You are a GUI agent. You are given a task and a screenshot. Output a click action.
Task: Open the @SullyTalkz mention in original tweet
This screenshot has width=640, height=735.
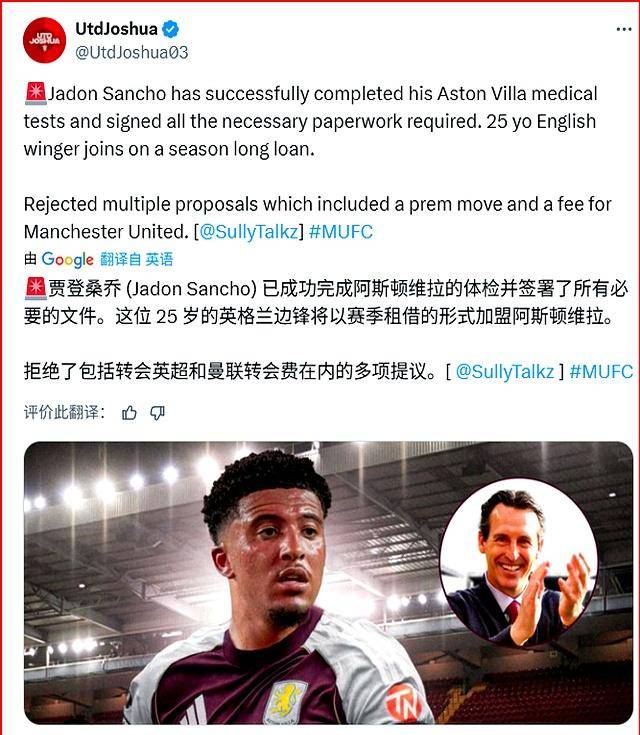[x=252, y=231]
